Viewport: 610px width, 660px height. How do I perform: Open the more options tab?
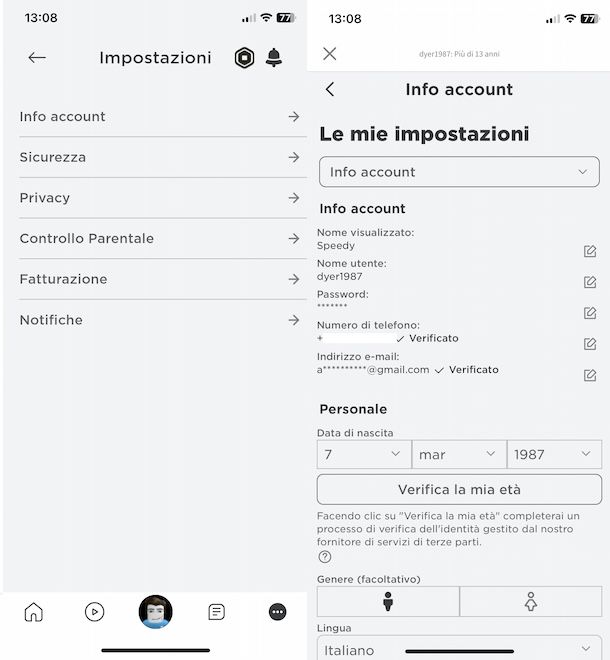pyautogui.click(x=277, y=612)
